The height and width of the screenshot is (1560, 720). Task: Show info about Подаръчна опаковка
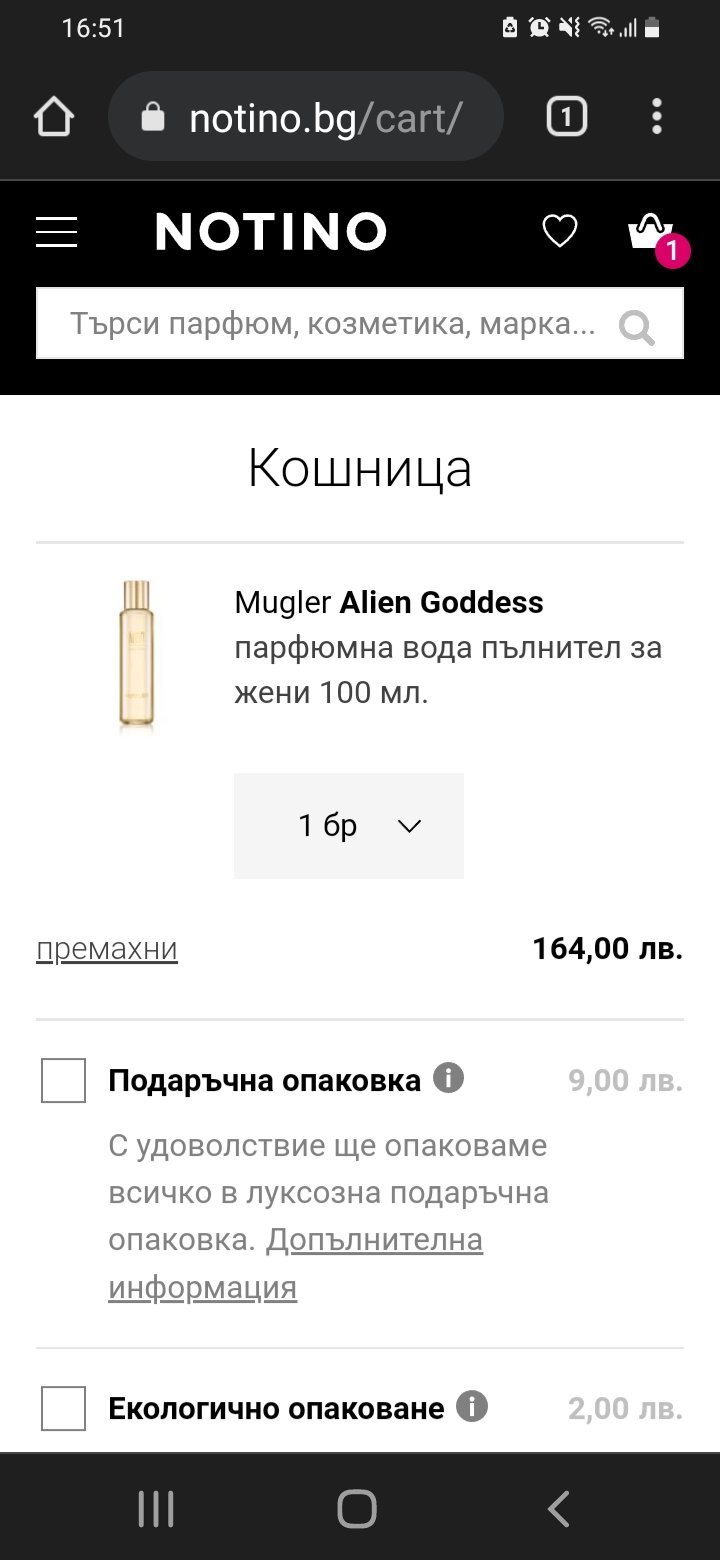pyautogui.click(x=448, y=1079)
